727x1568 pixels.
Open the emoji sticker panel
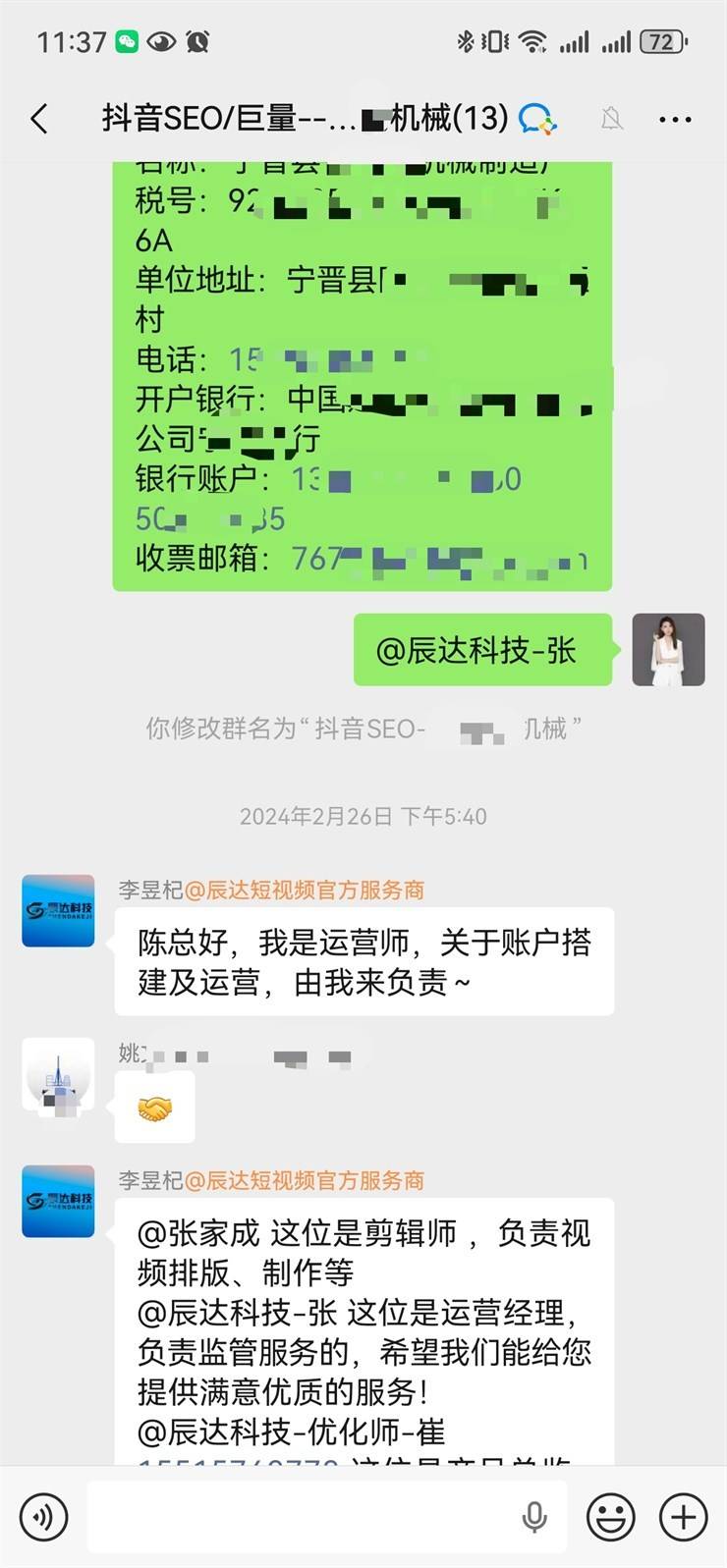coord(610,1517)
